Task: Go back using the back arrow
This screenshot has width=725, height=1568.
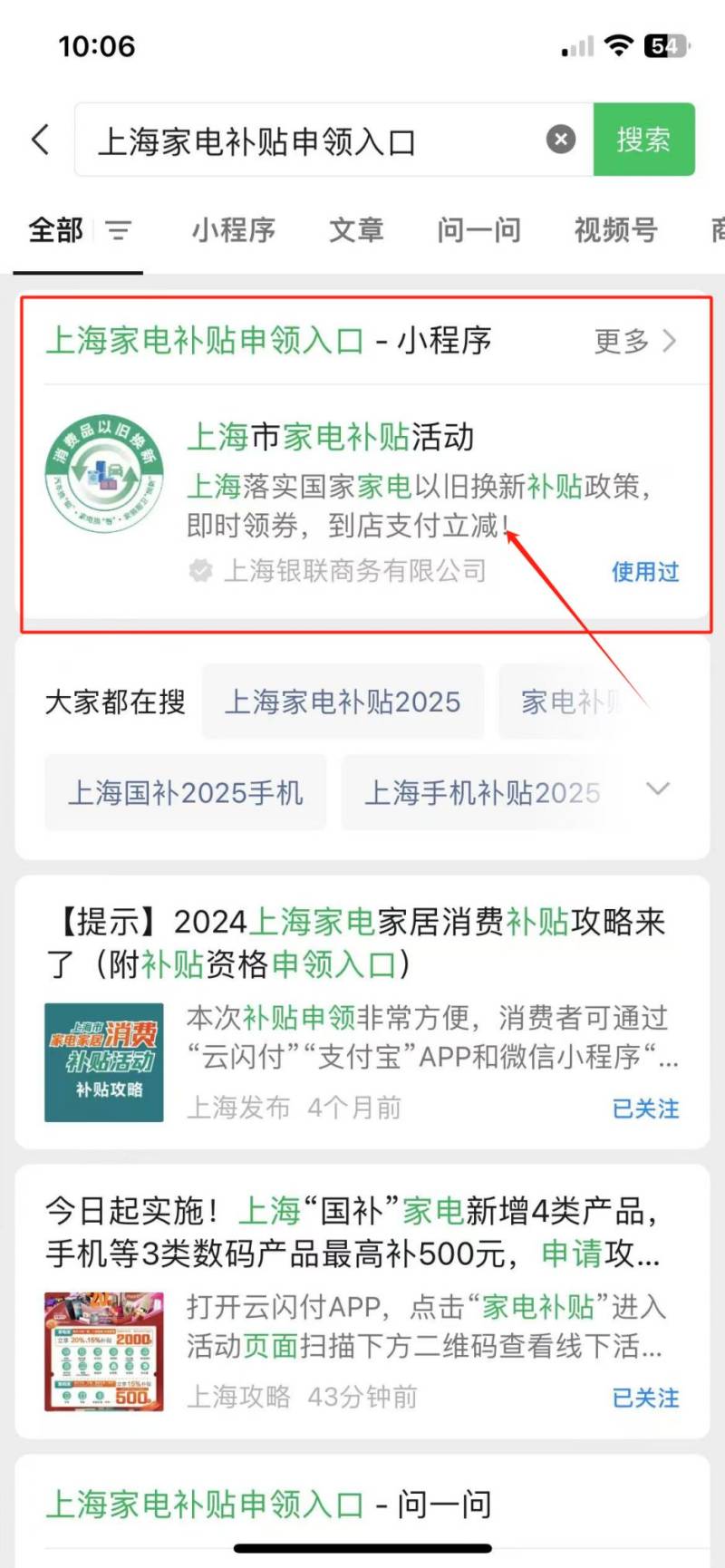Action: pos(40,140)
